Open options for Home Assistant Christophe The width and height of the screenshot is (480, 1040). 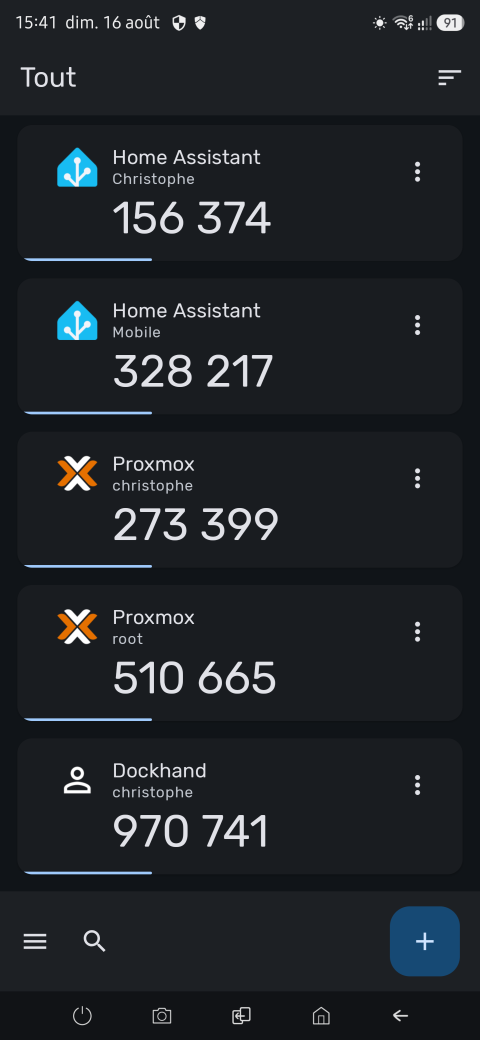[x=417, y=172]
